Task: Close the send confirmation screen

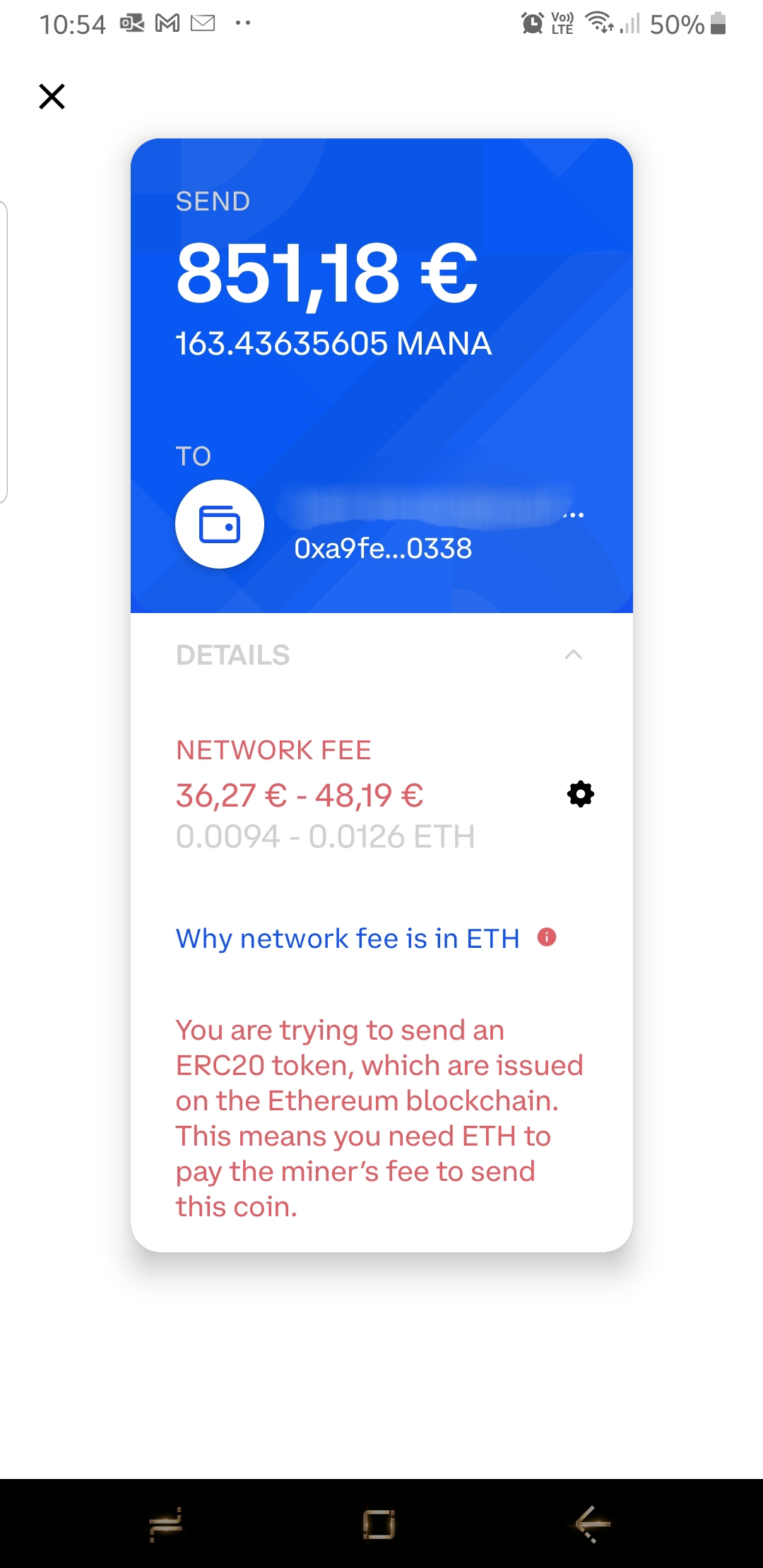Action: coord(52,96)
